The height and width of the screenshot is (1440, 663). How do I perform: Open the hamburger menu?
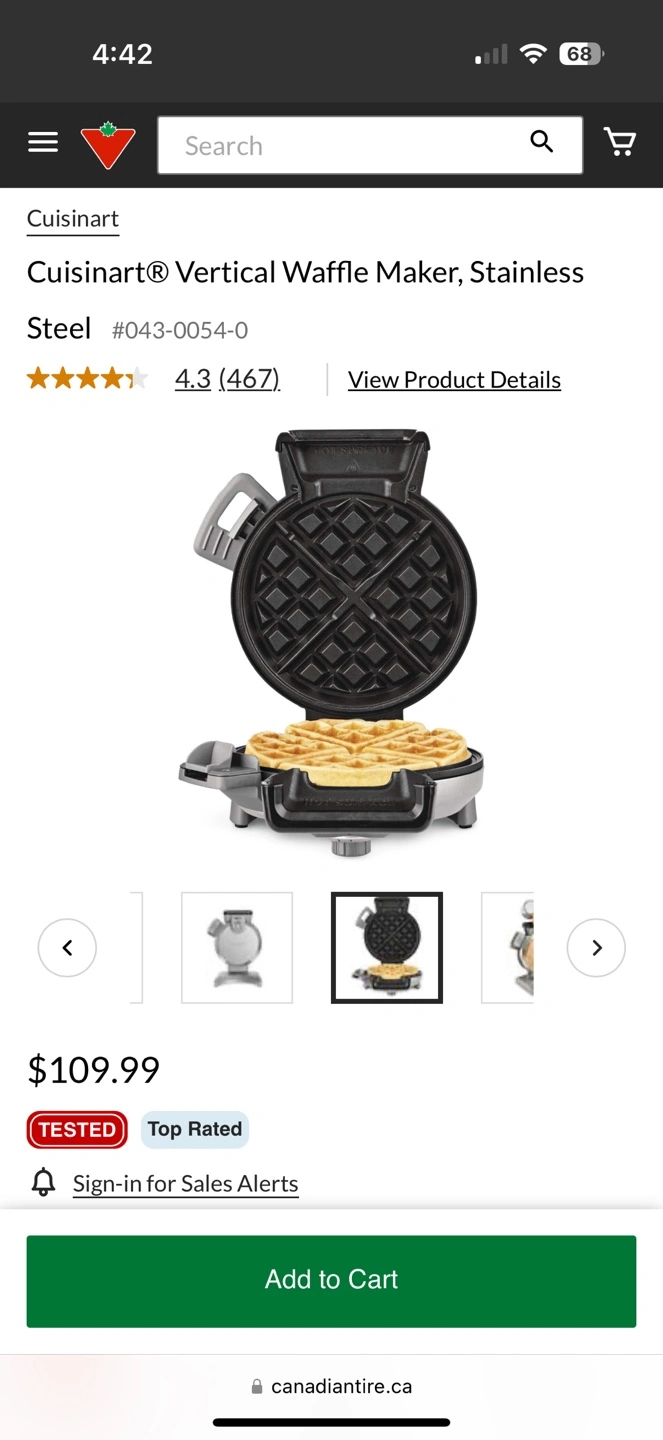point(43,144)
